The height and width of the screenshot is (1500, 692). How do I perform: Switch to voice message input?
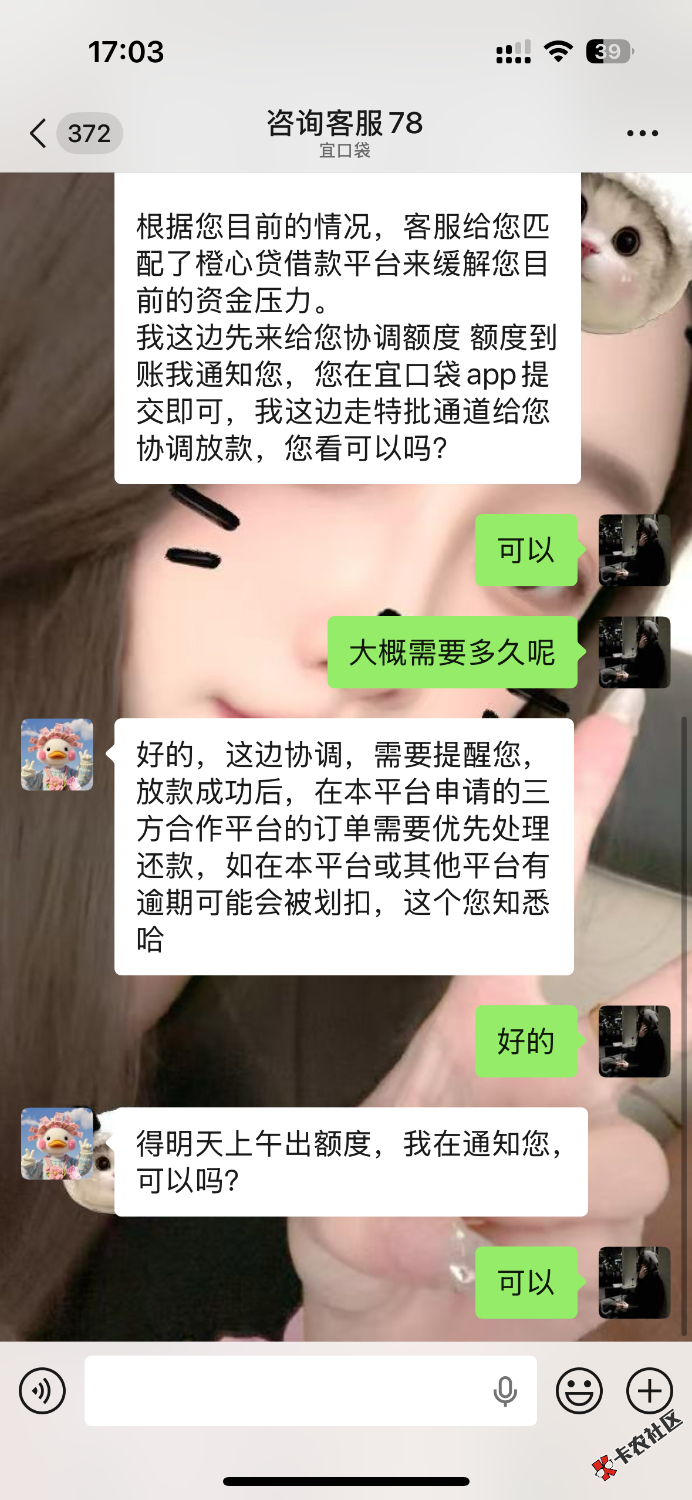point(42,1391)
